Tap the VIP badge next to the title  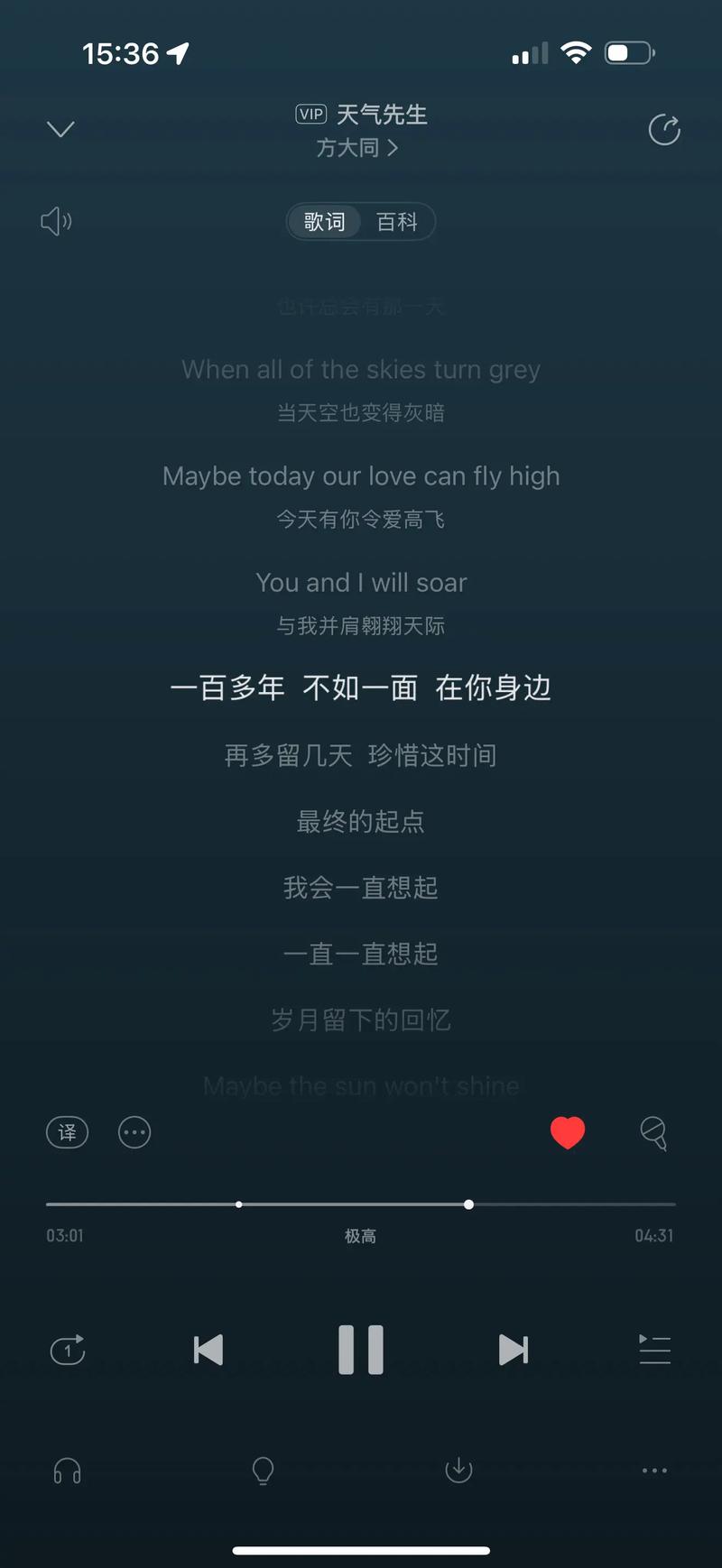(310, 114)
